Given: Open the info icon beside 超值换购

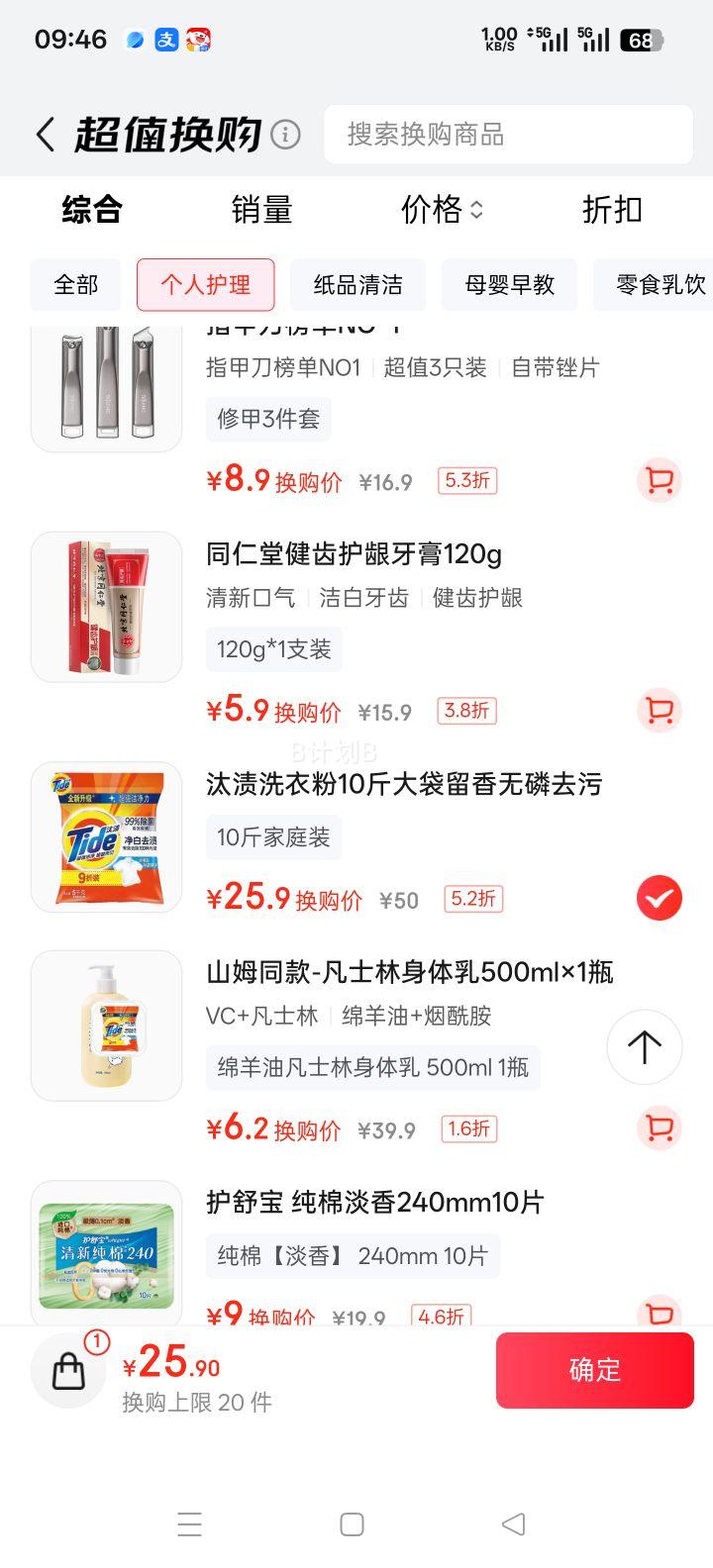Looking at the screenshot, I should [x=285, y=134].
